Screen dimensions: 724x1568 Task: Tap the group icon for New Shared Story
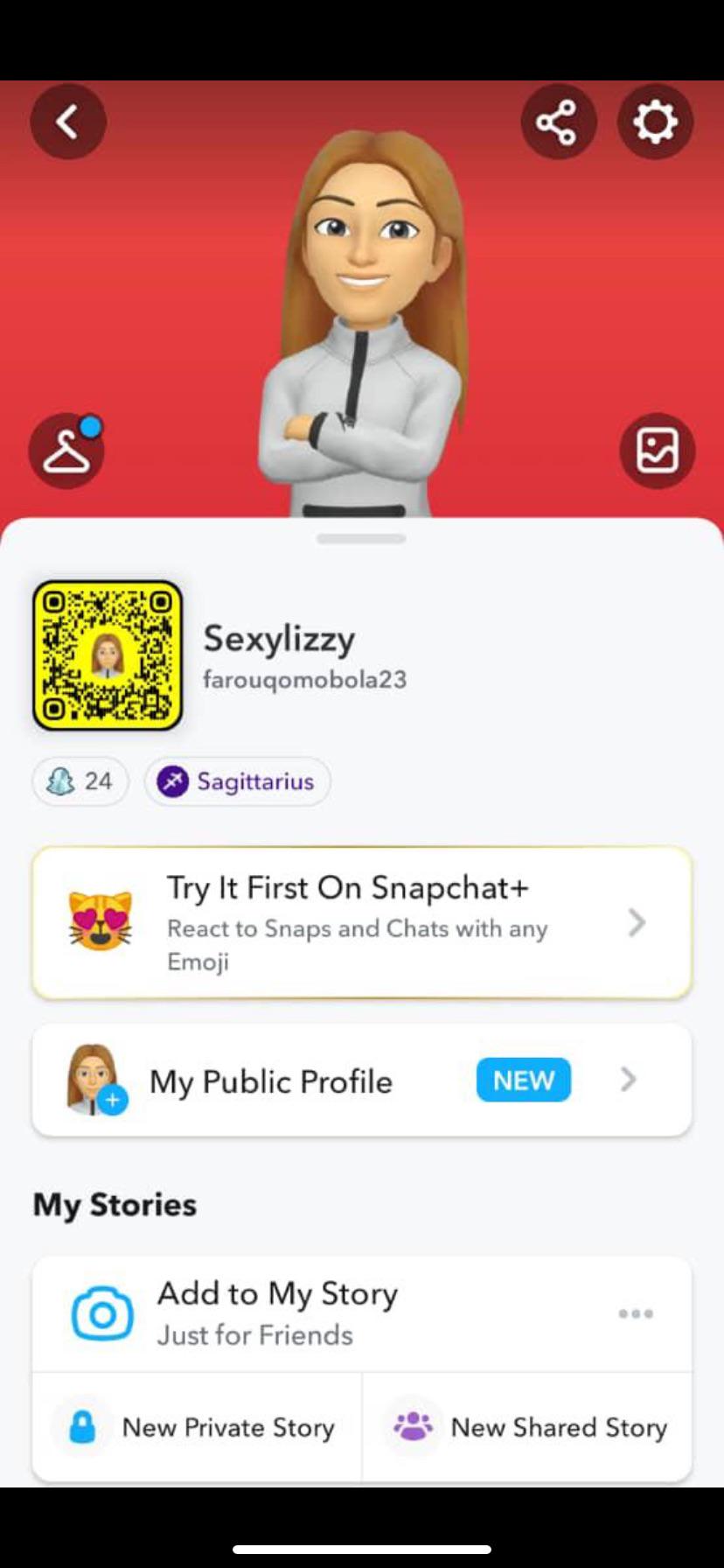[x=416, y=1425]
